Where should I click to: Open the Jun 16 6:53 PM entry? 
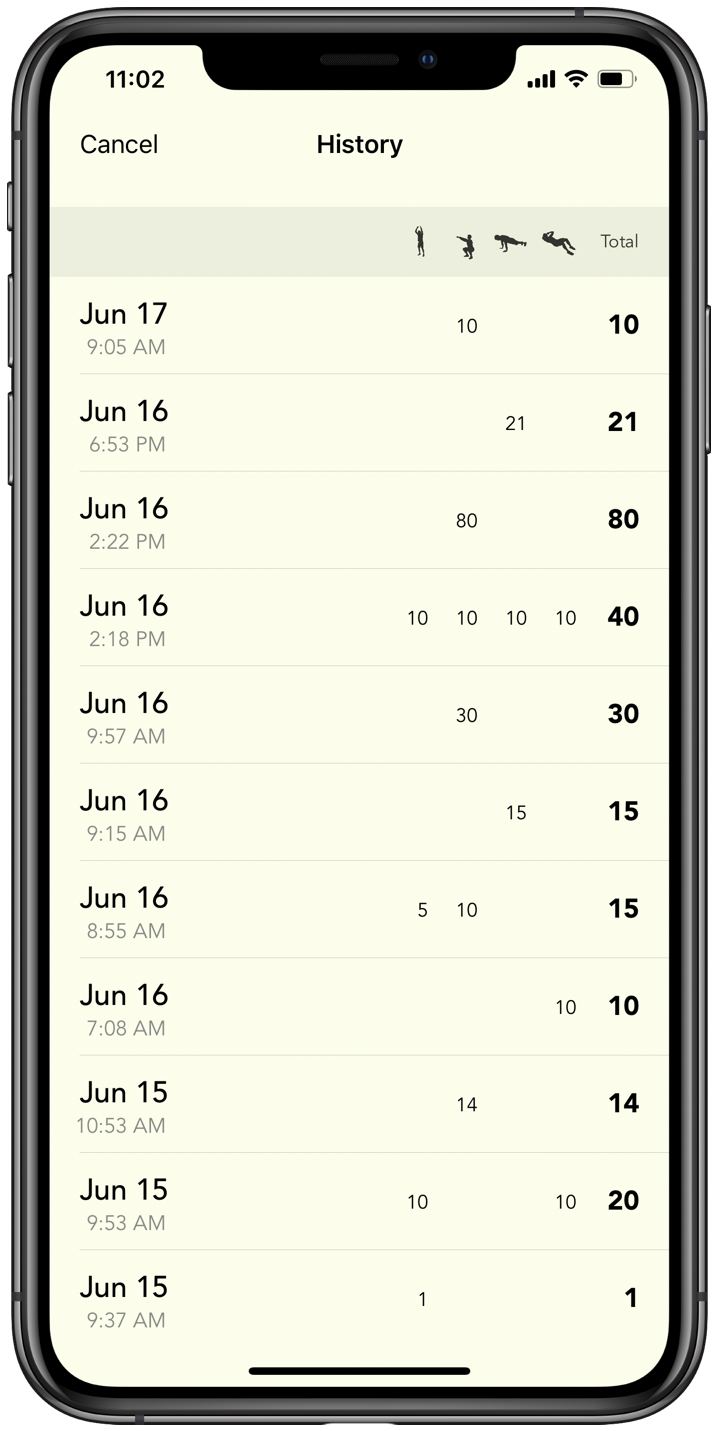(359, 423)
